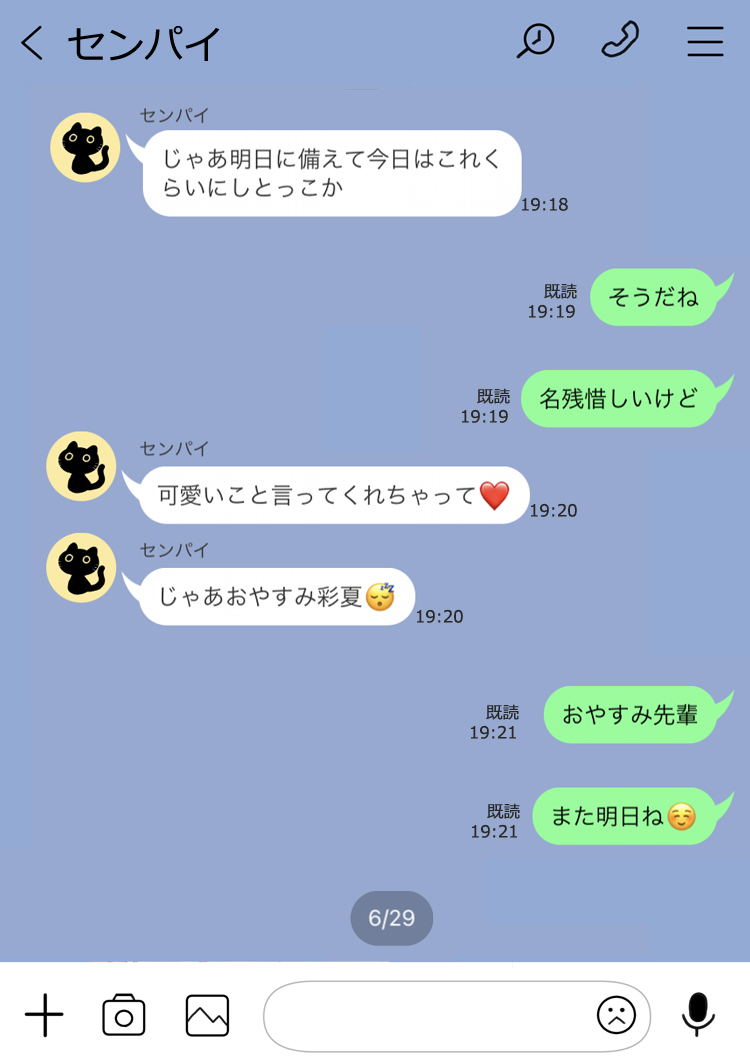Image resolution: width=750 pixels, height=1061 pixels.
Task: Record a voice message with the microphone
Action: point(698,1014)
